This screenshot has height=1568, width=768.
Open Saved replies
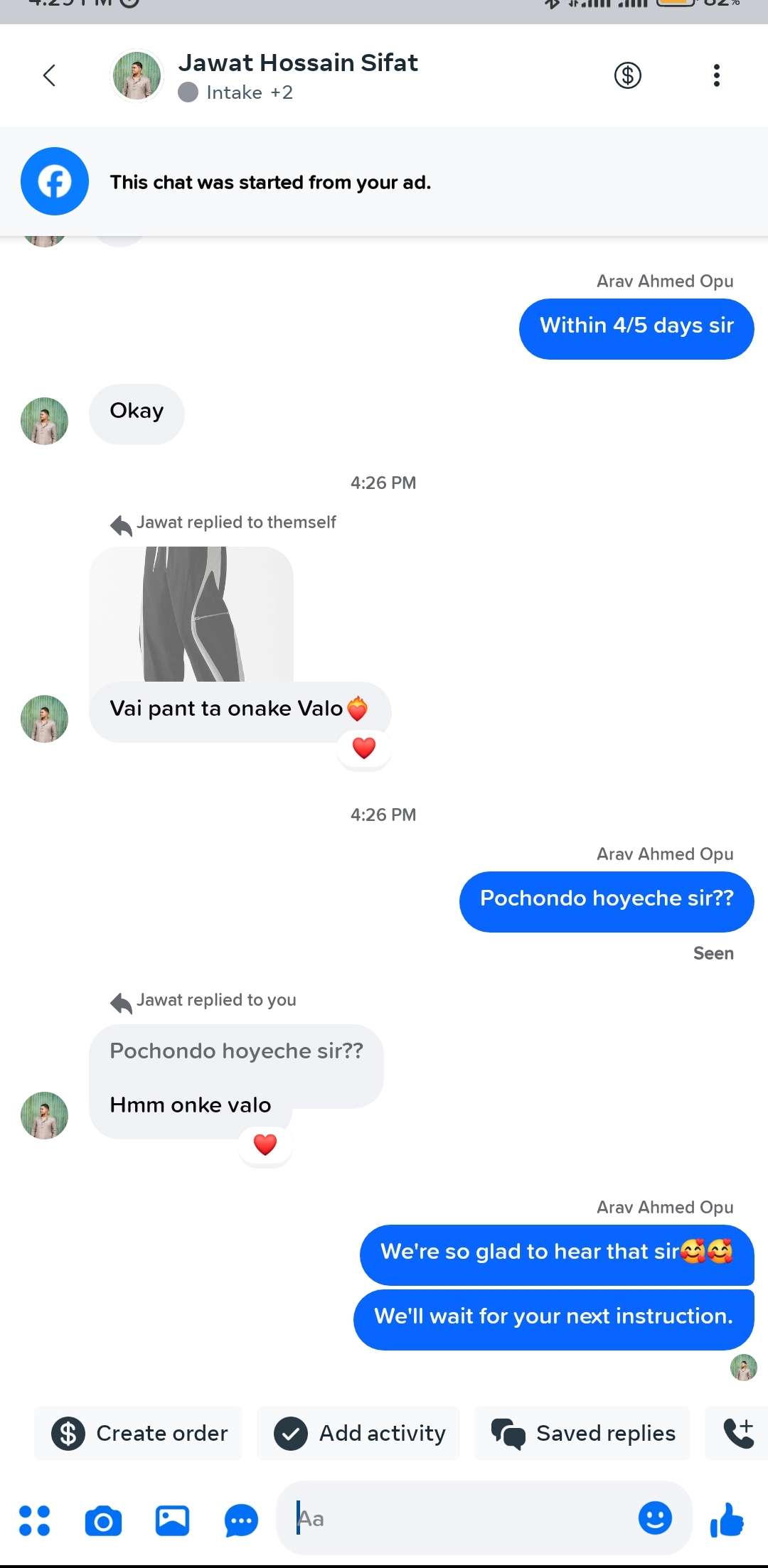click(x=582, y=1433)
